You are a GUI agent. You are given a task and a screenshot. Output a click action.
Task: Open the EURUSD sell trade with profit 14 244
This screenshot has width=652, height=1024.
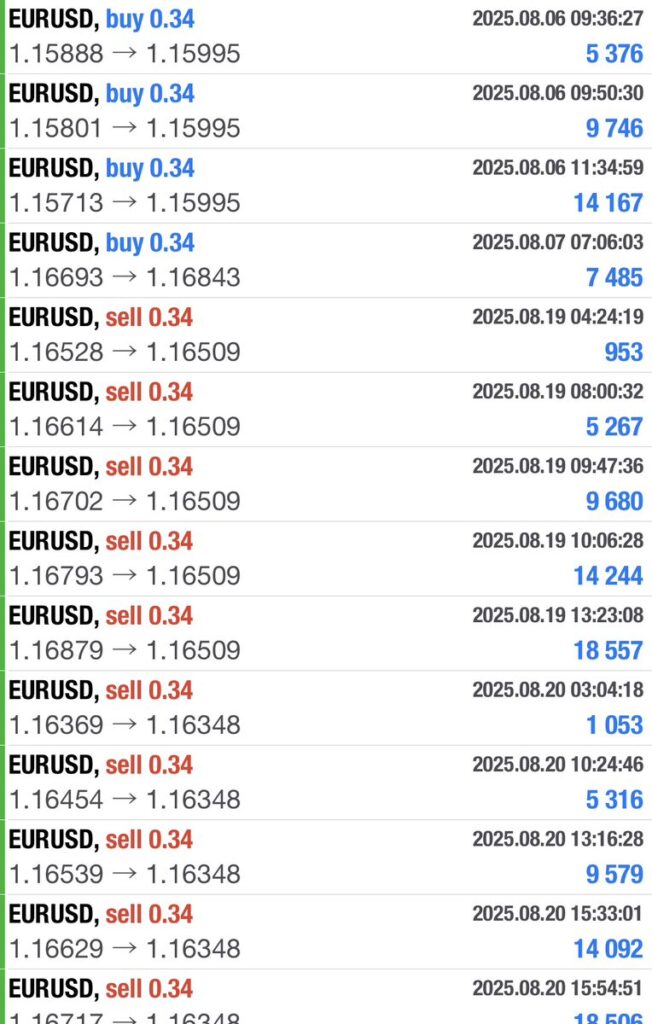326,558
